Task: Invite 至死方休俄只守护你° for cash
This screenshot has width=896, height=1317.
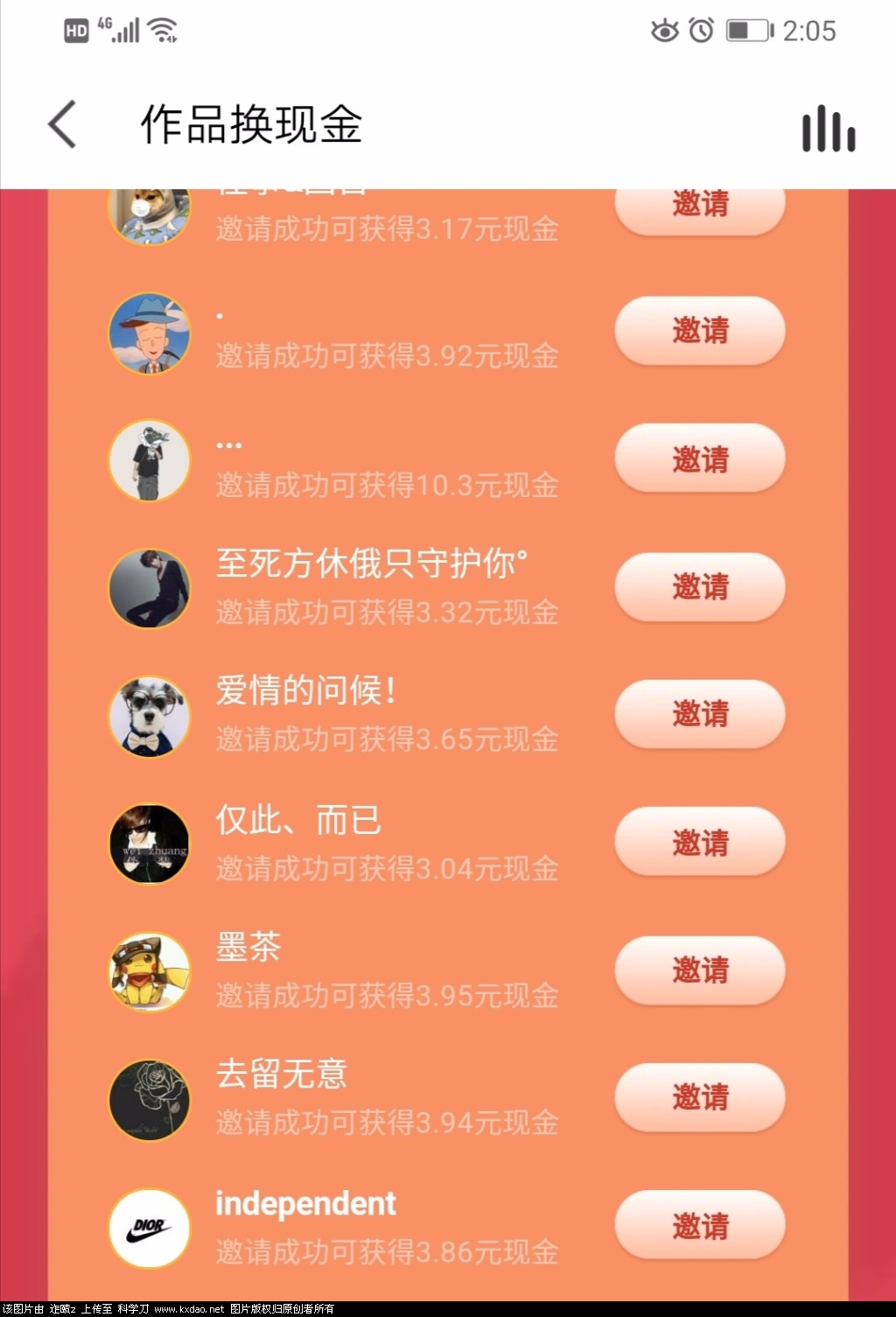Action: click(x=700, y=586)
